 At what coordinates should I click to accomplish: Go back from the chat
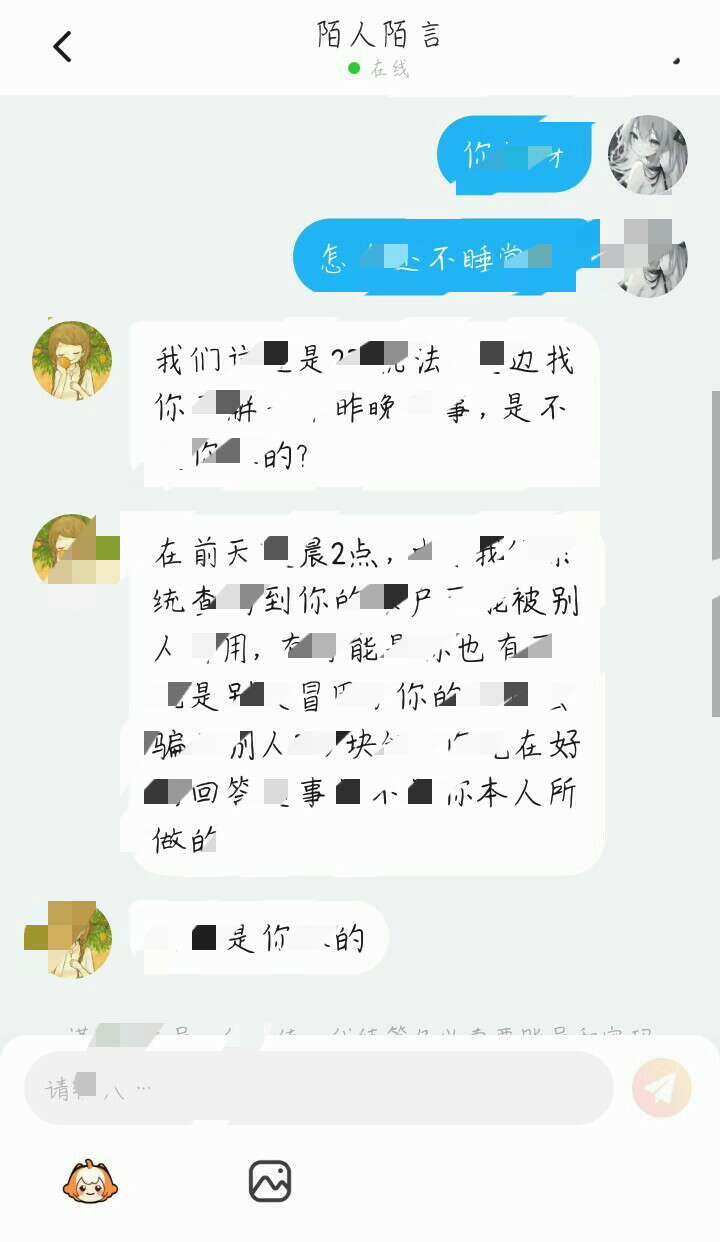[63, 47]
